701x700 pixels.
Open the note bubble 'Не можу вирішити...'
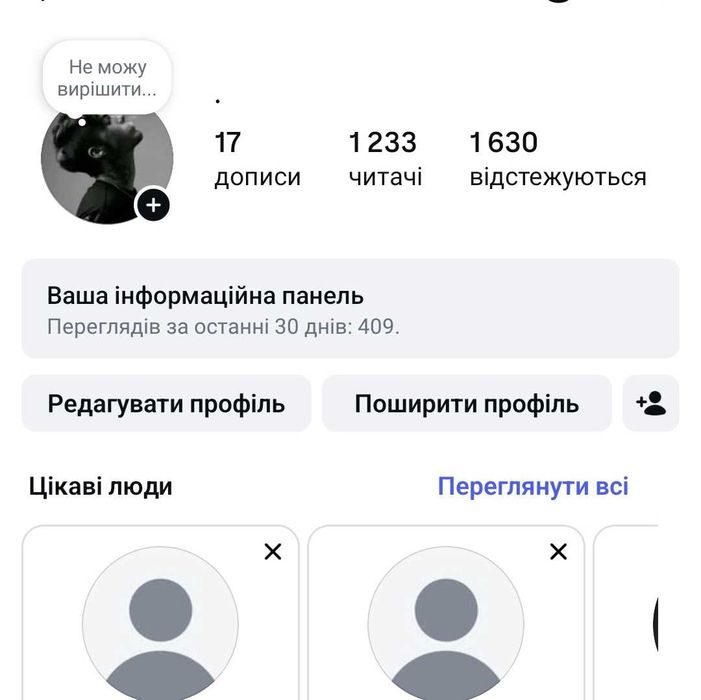pos(107,78)
